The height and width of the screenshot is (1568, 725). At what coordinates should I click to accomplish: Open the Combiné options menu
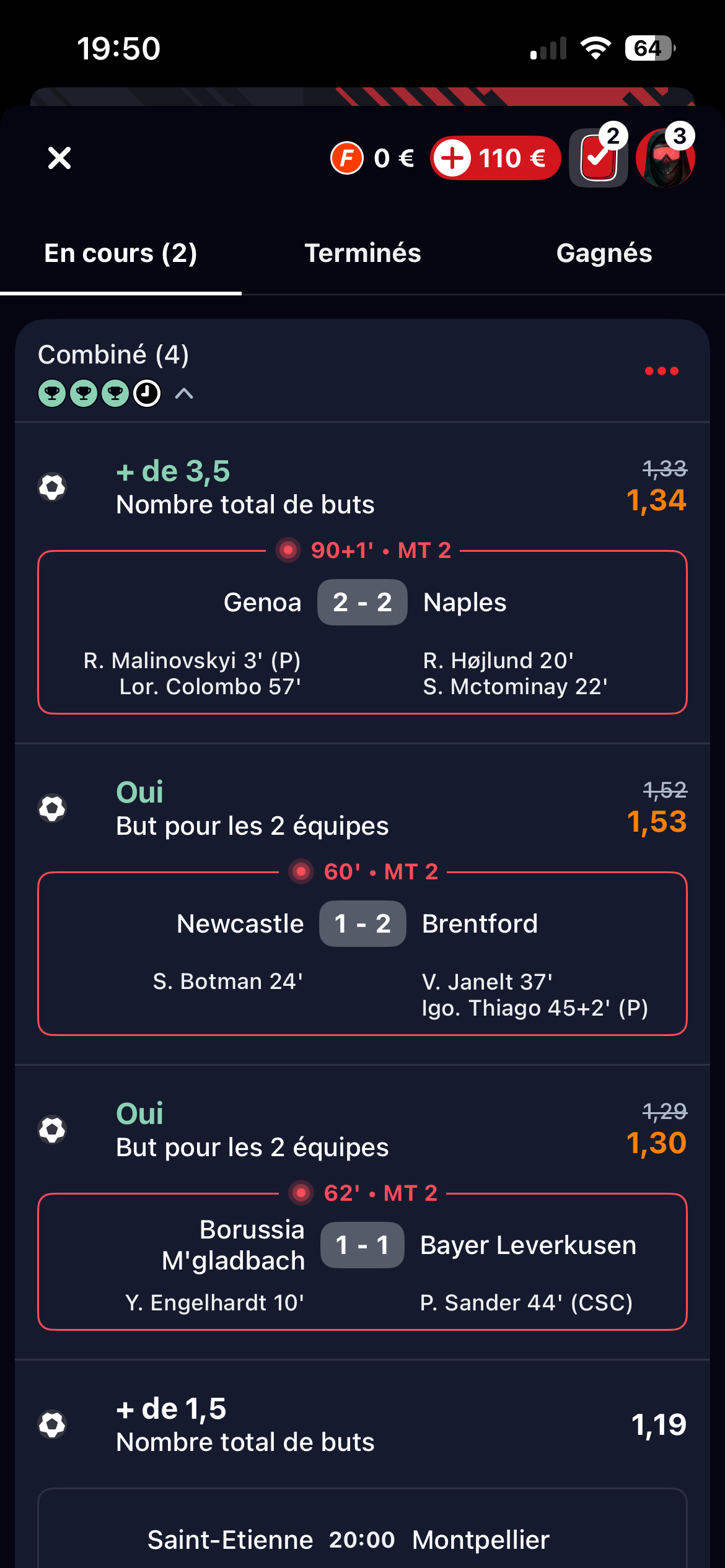click(x=661, y=371)
